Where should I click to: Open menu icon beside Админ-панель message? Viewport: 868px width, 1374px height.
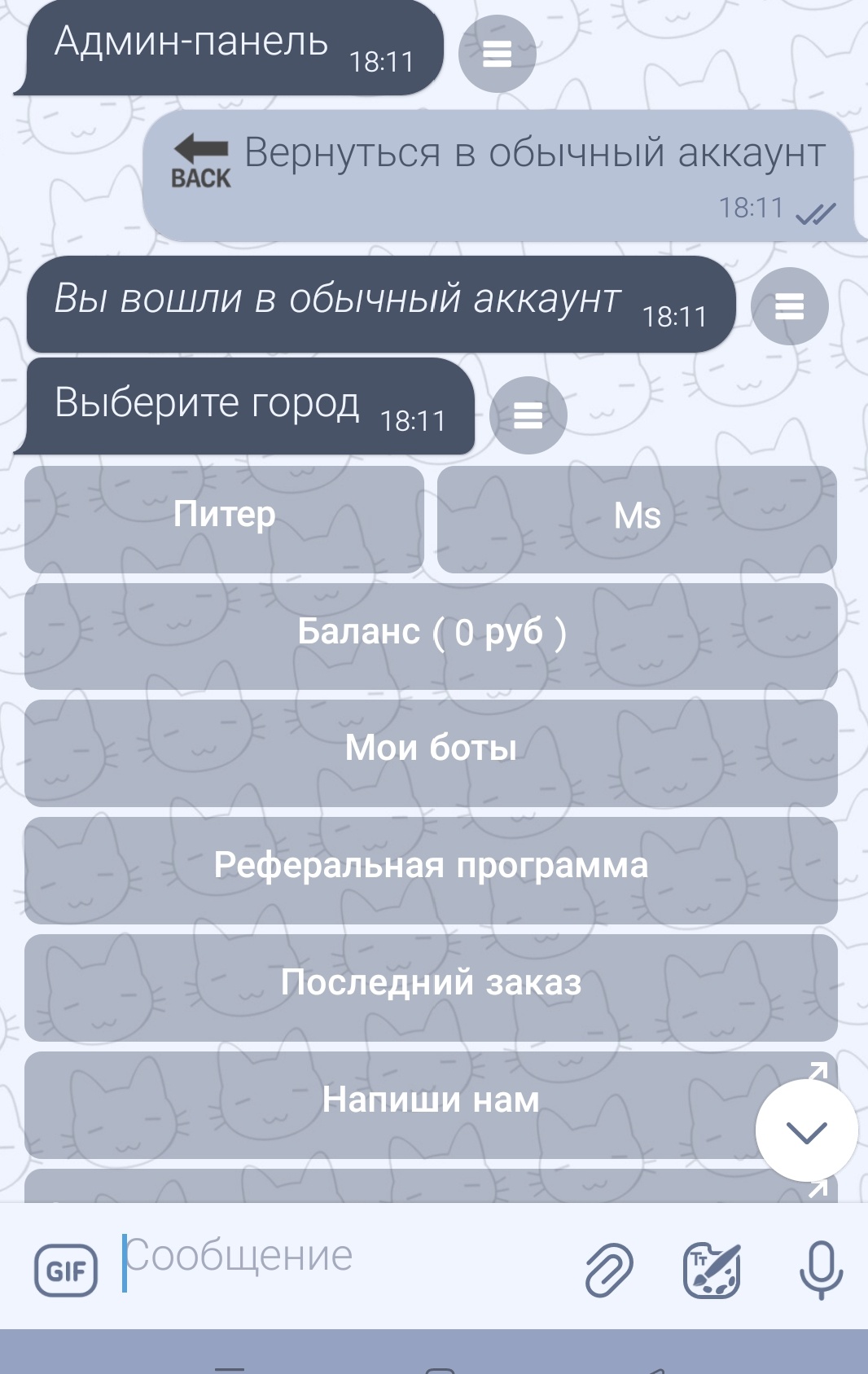point(497,54)
